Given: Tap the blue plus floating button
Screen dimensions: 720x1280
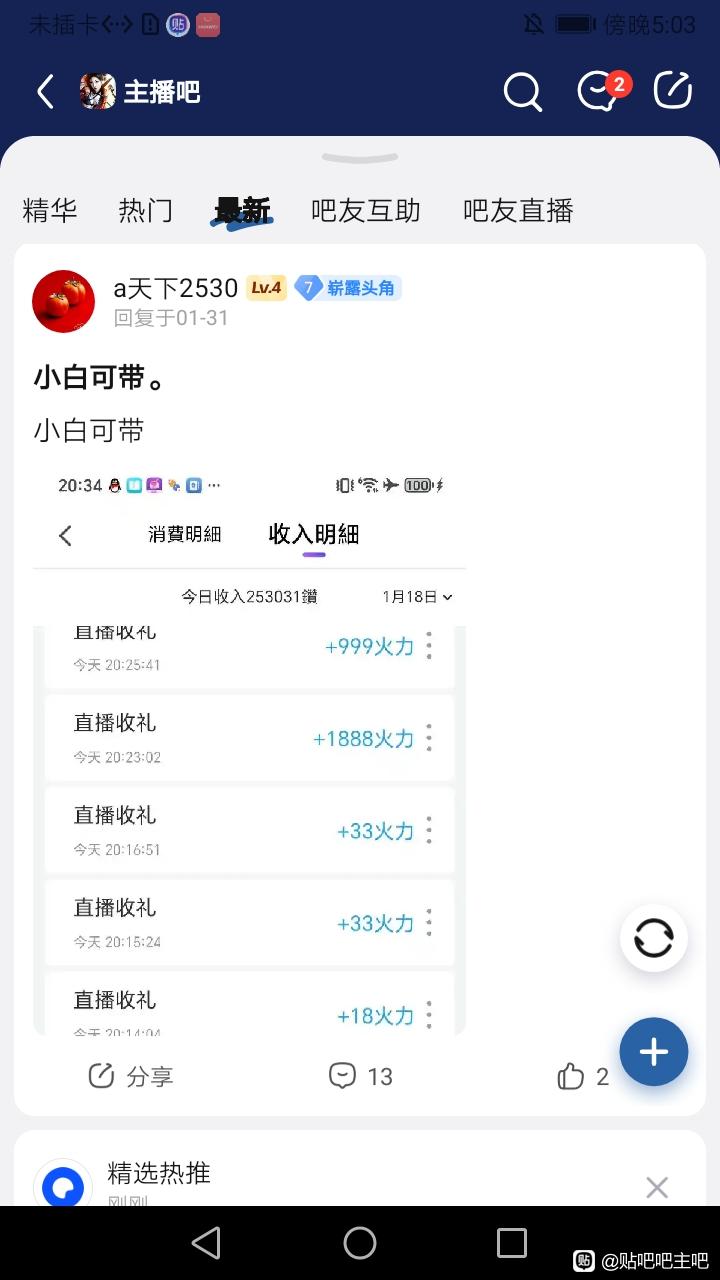Looking at the screenshot, I should [653, 1052].
